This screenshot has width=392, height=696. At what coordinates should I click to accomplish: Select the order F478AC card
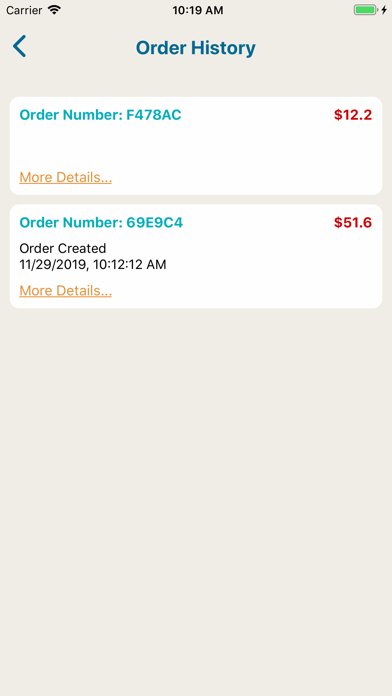pyautogui.click(x=196, y=146)
